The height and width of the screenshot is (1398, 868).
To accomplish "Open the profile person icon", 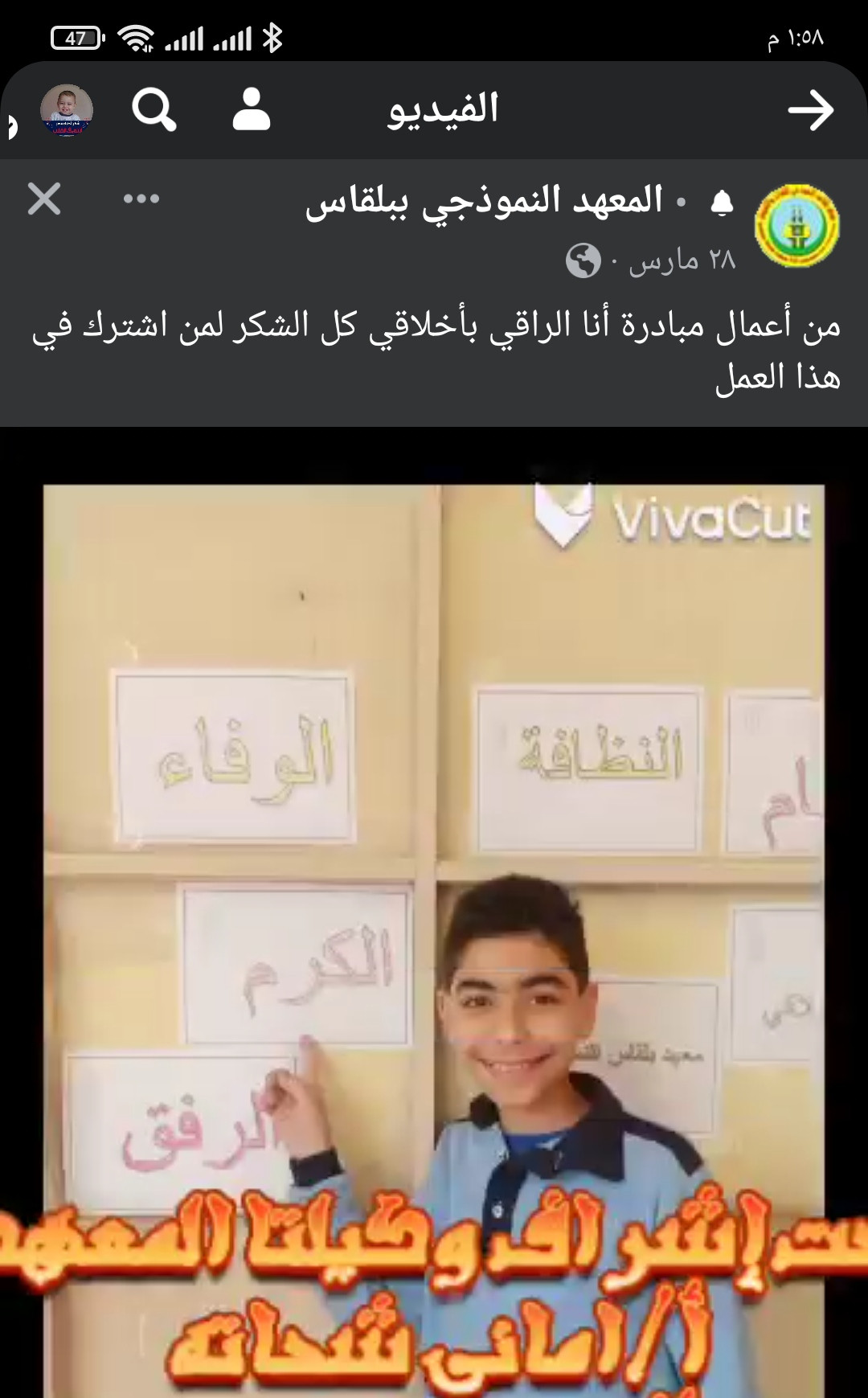I will pyautogui.click(x=252, y=110).
